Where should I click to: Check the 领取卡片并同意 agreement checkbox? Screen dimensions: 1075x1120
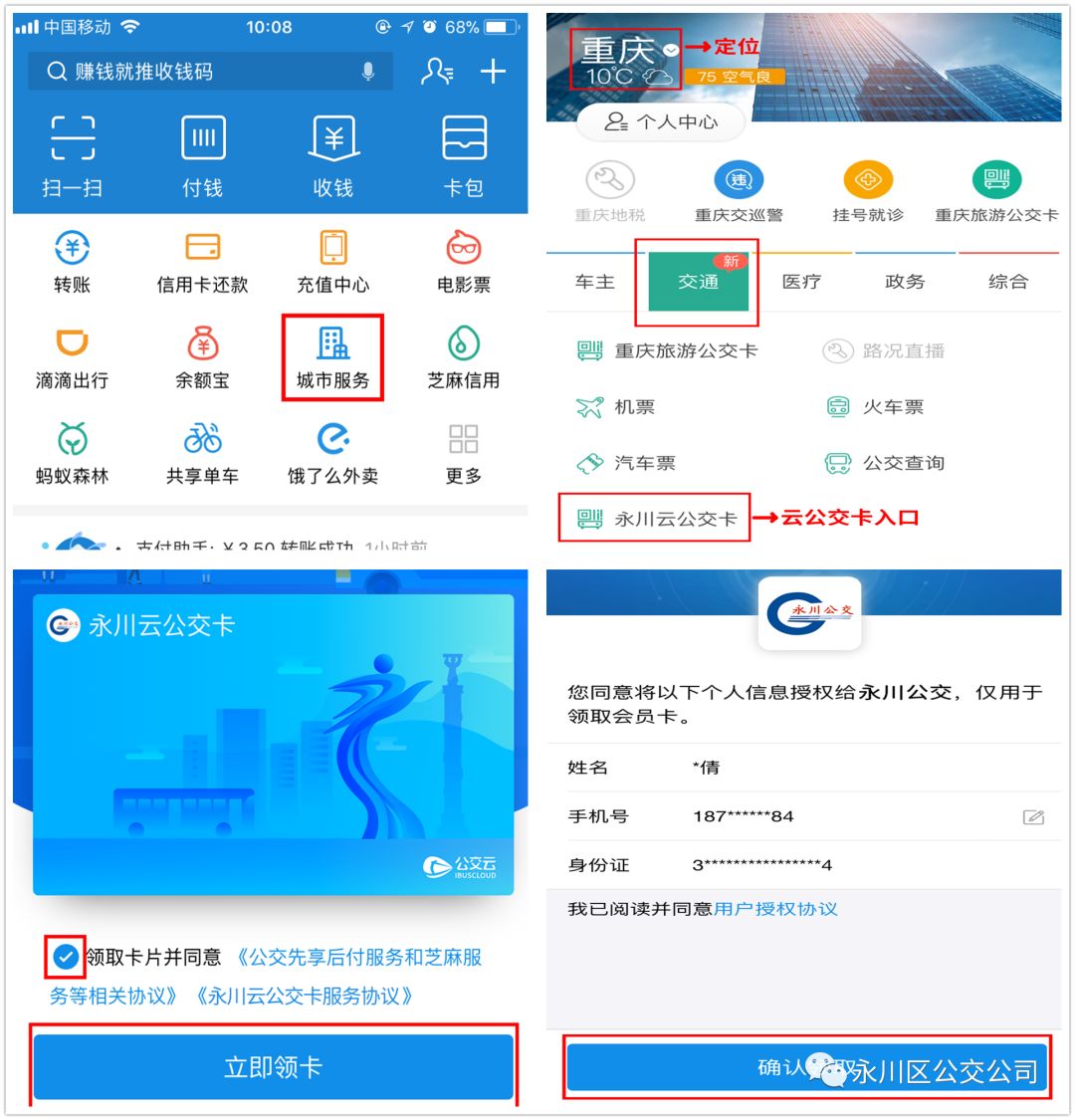point(66,958)
